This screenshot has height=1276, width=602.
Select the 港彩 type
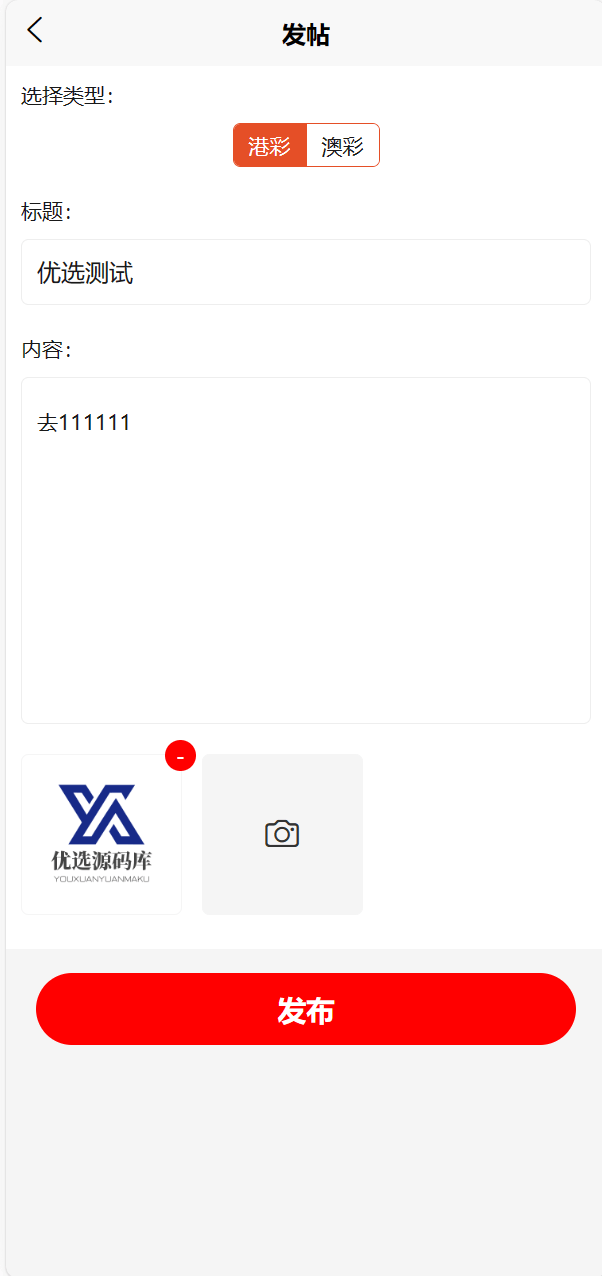point(270,146)
